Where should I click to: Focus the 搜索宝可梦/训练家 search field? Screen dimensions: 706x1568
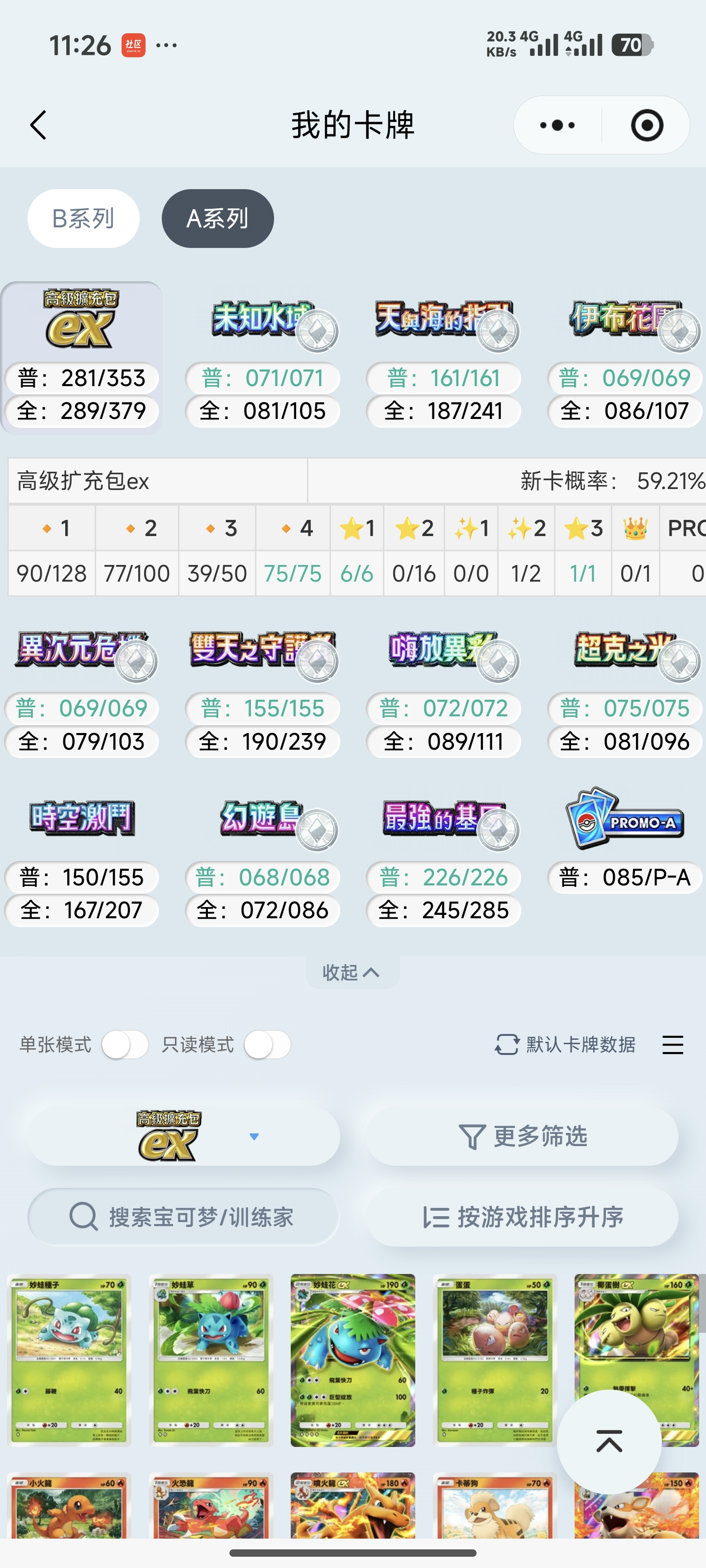pos(184,1217)
